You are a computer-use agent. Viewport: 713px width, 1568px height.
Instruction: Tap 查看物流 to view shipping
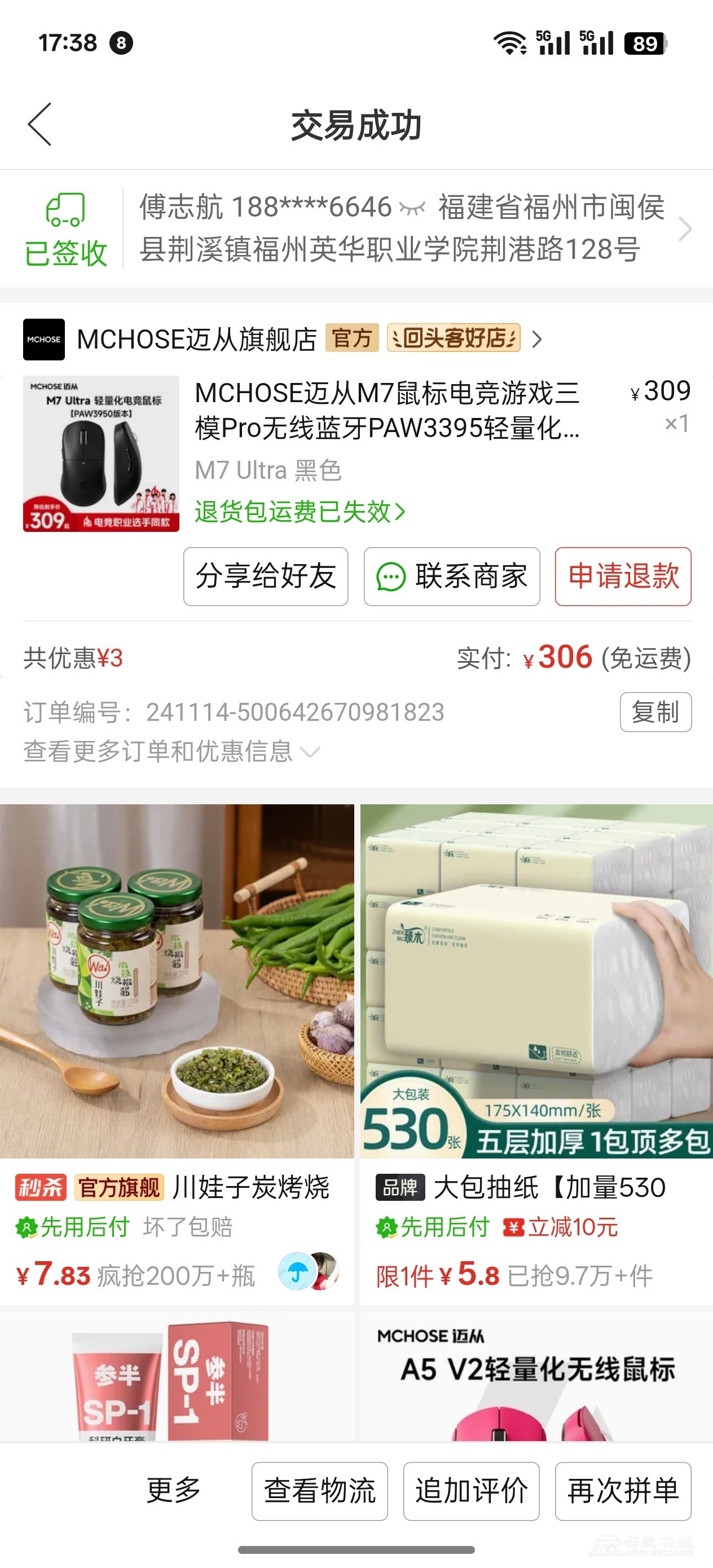pos(320,1491)
